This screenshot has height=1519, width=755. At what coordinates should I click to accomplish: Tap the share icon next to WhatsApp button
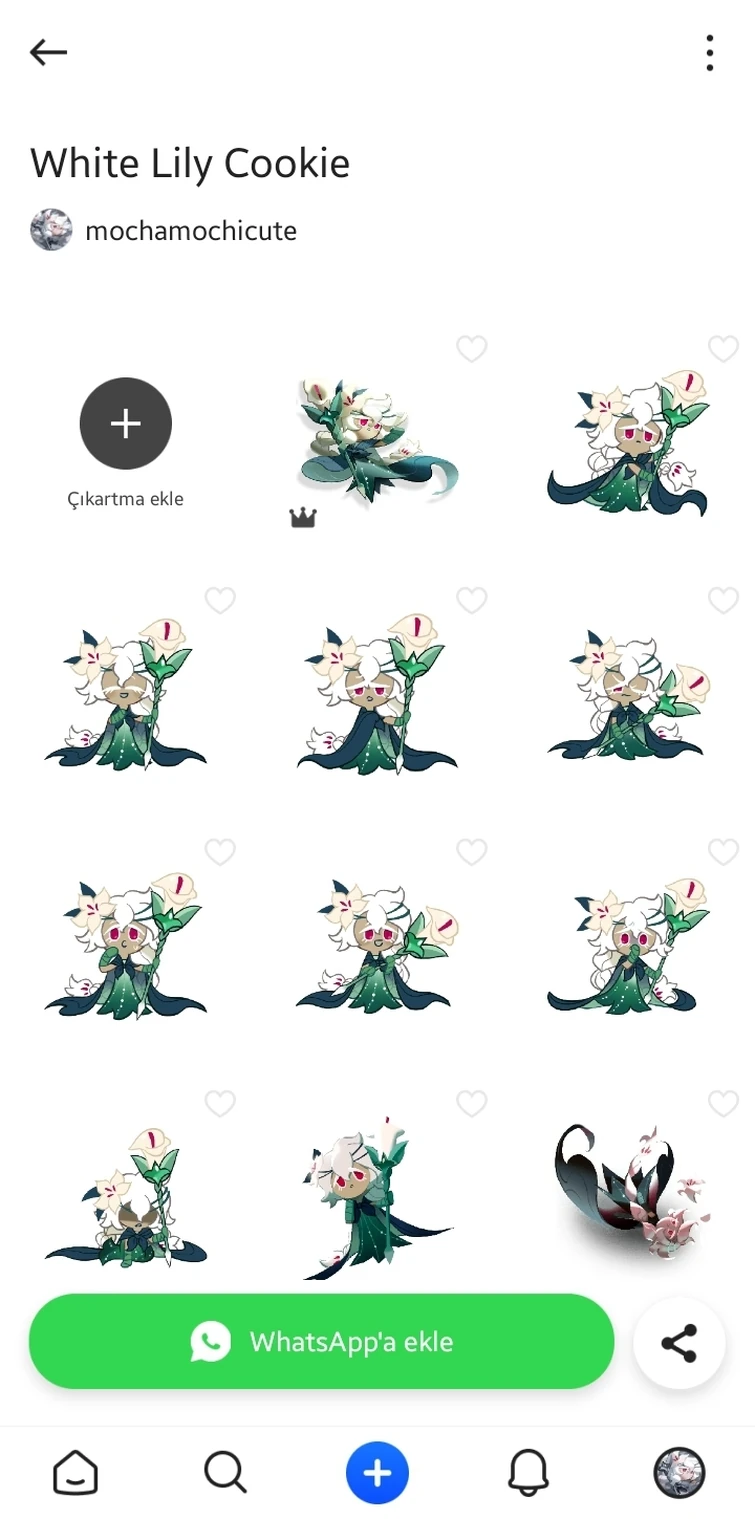coord(679,1342)
